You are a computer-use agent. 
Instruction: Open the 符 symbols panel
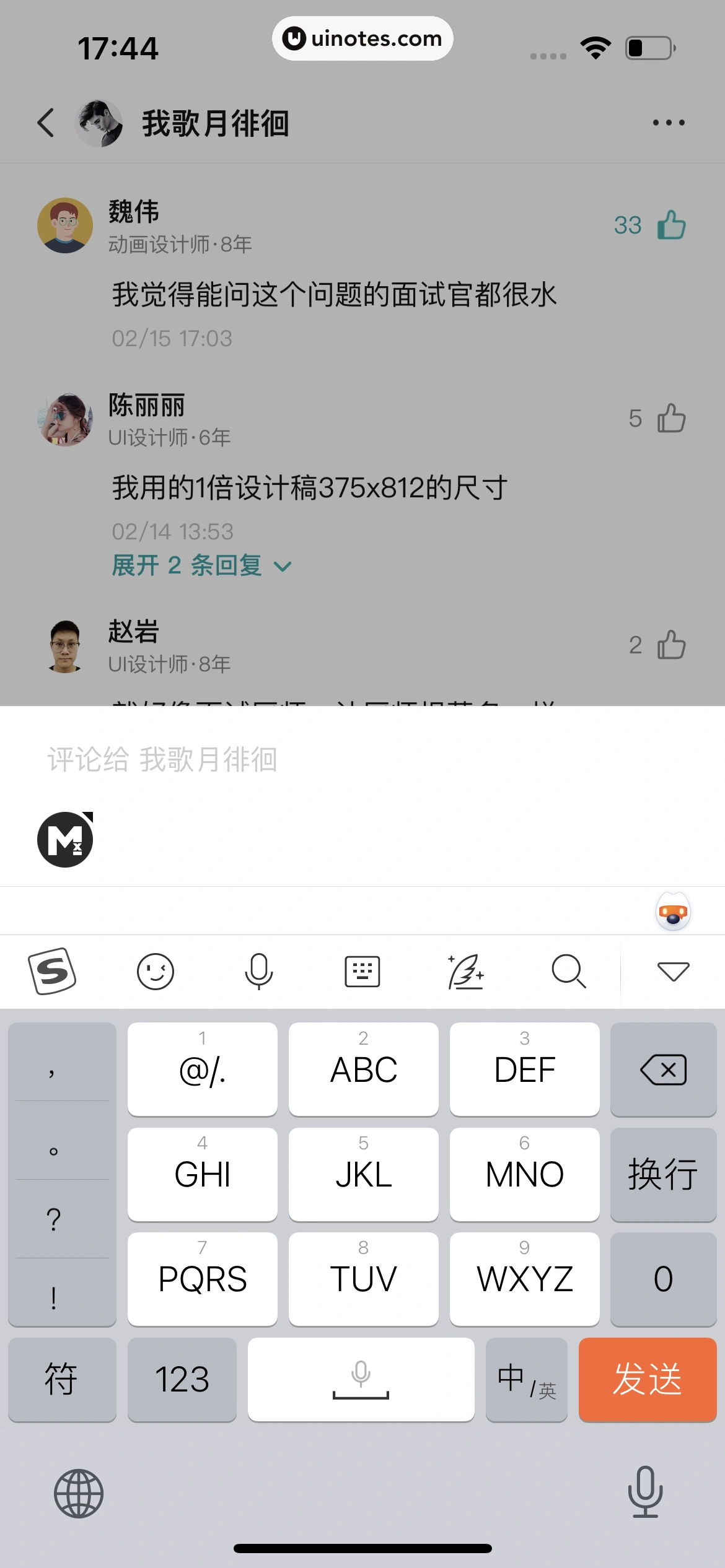click(x=62, y=1380)
